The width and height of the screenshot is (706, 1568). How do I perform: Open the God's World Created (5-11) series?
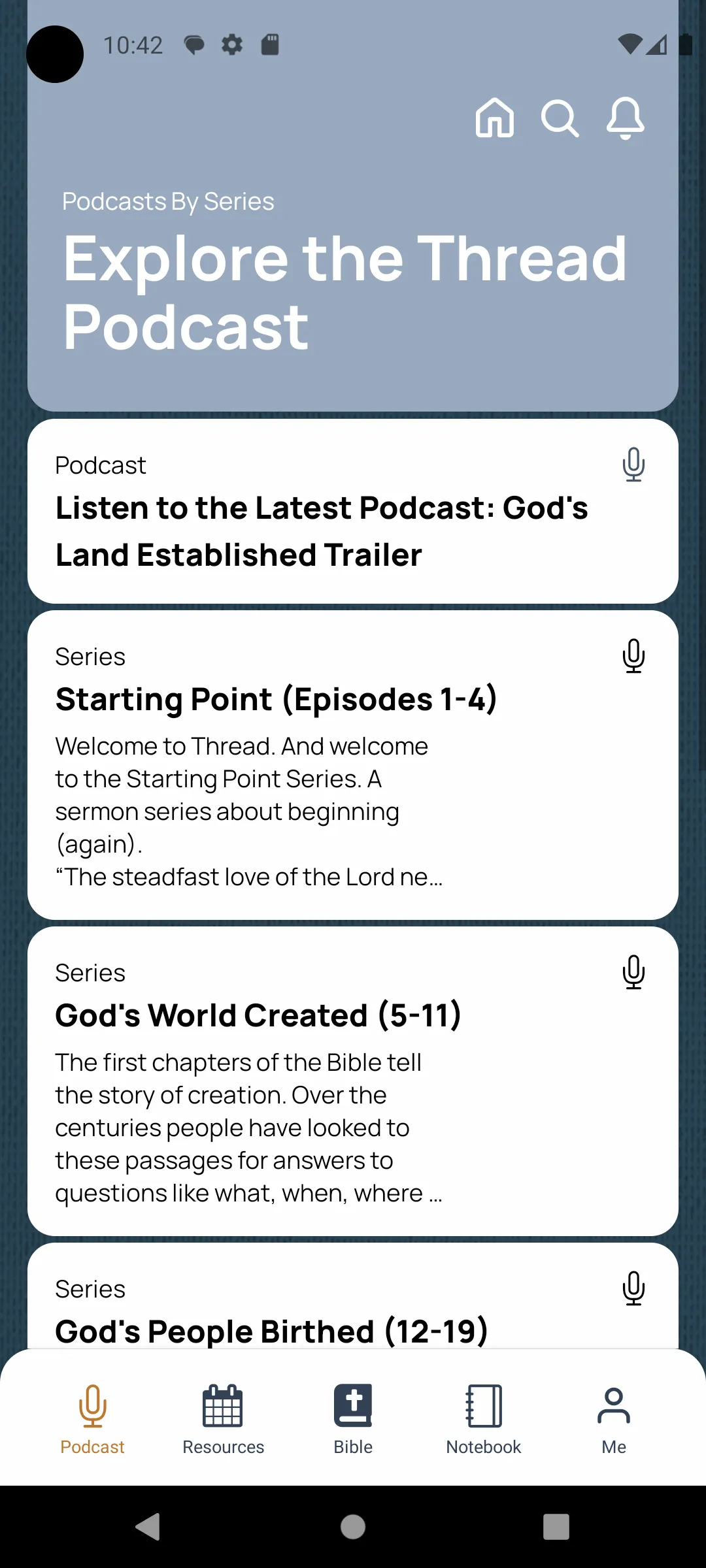(353, 1081)
